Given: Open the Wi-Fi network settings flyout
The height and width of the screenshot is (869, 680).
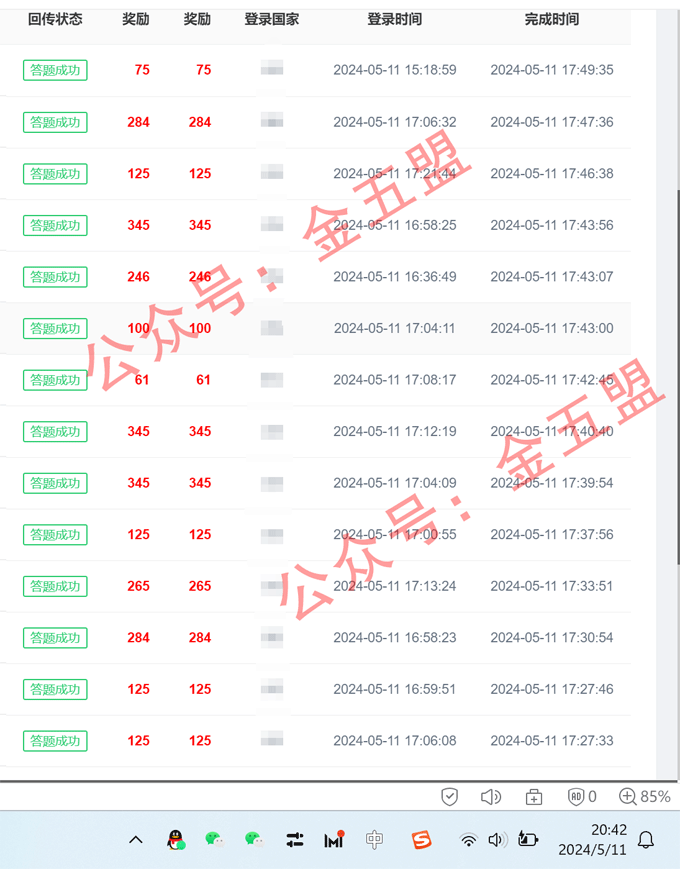Looking at the screenshot, I should (468, 840).
